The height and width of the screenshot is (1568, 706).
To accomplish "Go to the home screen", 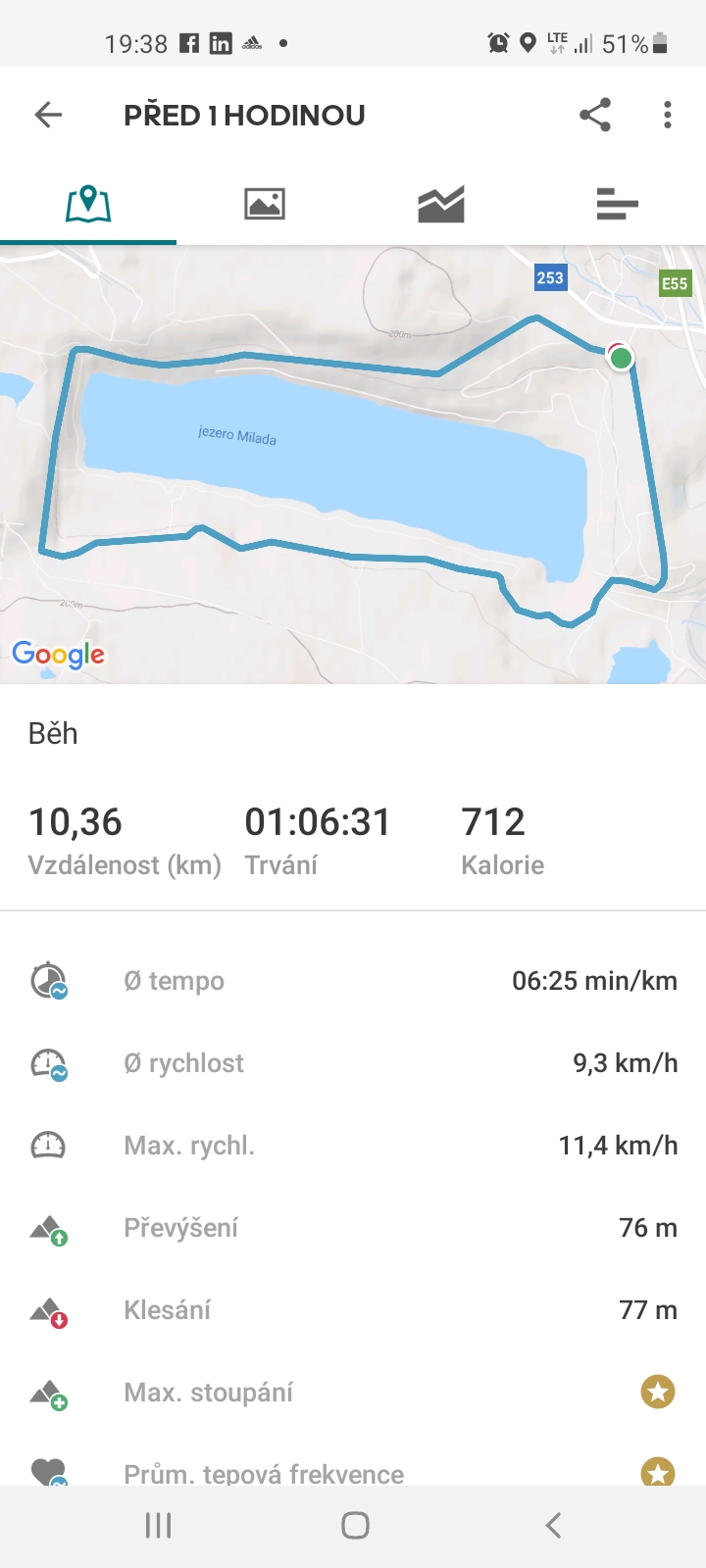I will tap(355, 1526).
